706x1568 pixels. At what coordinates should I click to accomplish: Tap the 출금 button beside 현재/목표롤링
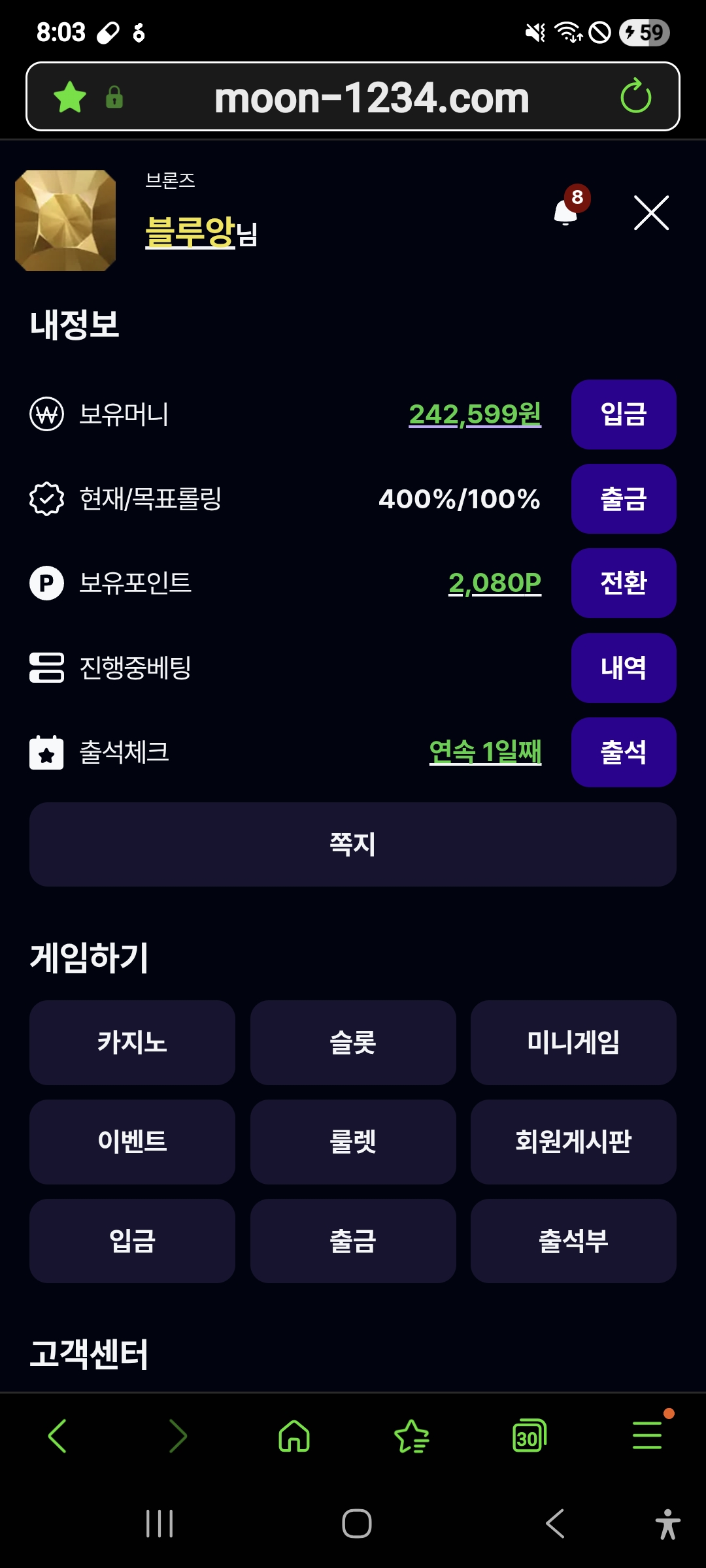[623, 498]
